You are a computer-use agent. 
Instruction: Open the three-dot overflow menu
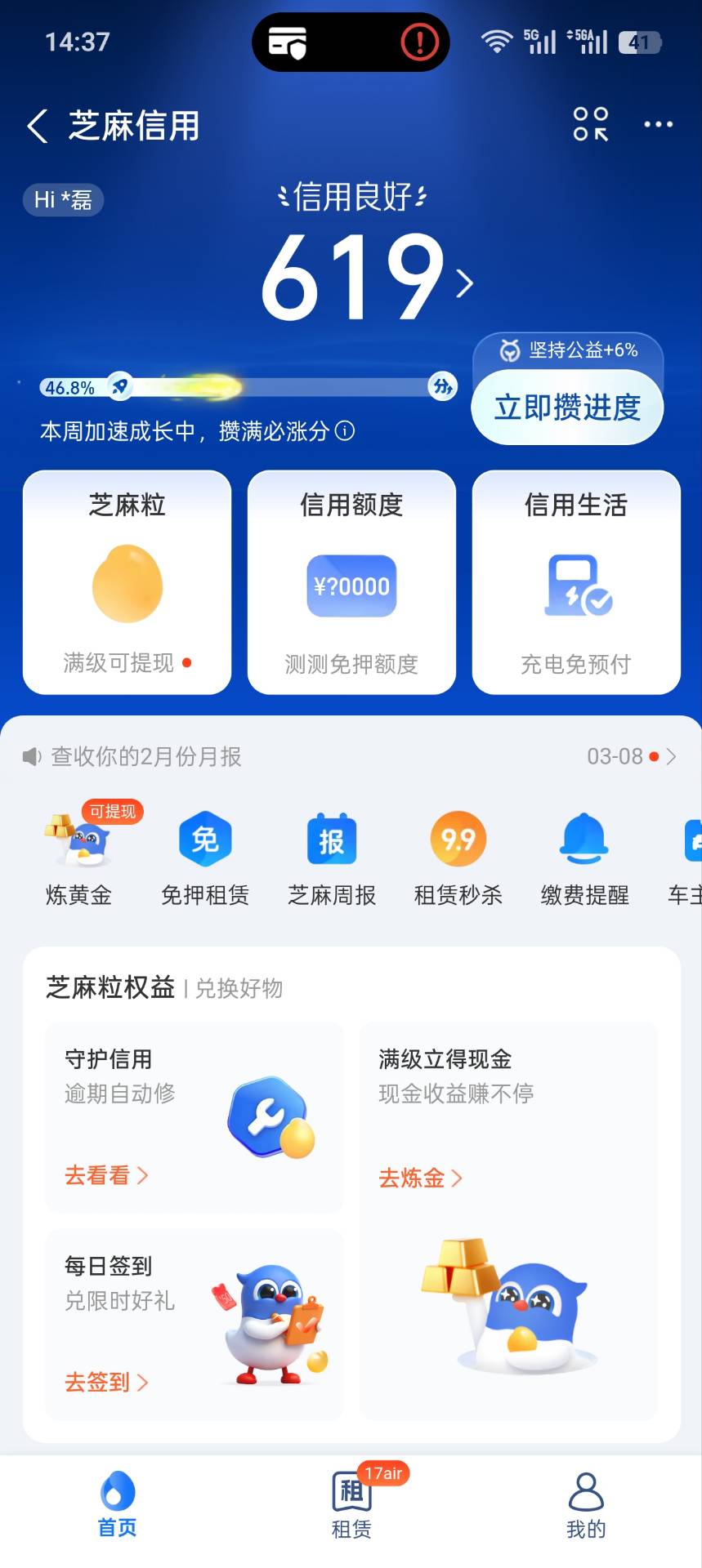pos(658,125)
